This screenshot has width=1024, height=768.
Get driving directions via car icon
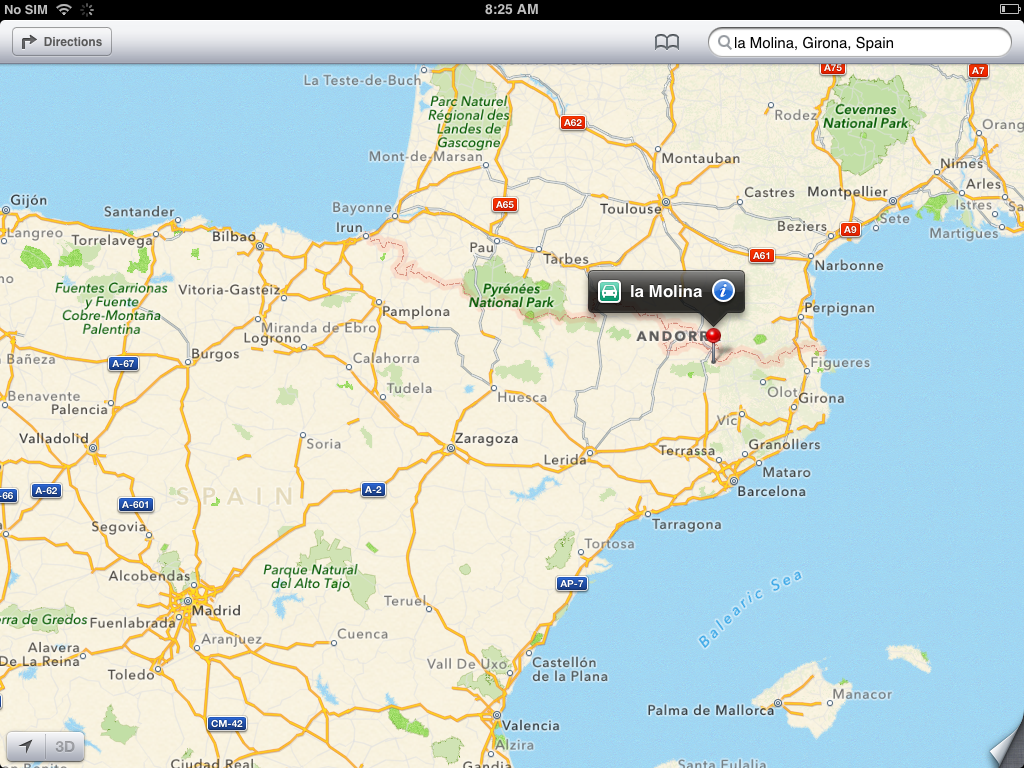click(x=609, y=292)
